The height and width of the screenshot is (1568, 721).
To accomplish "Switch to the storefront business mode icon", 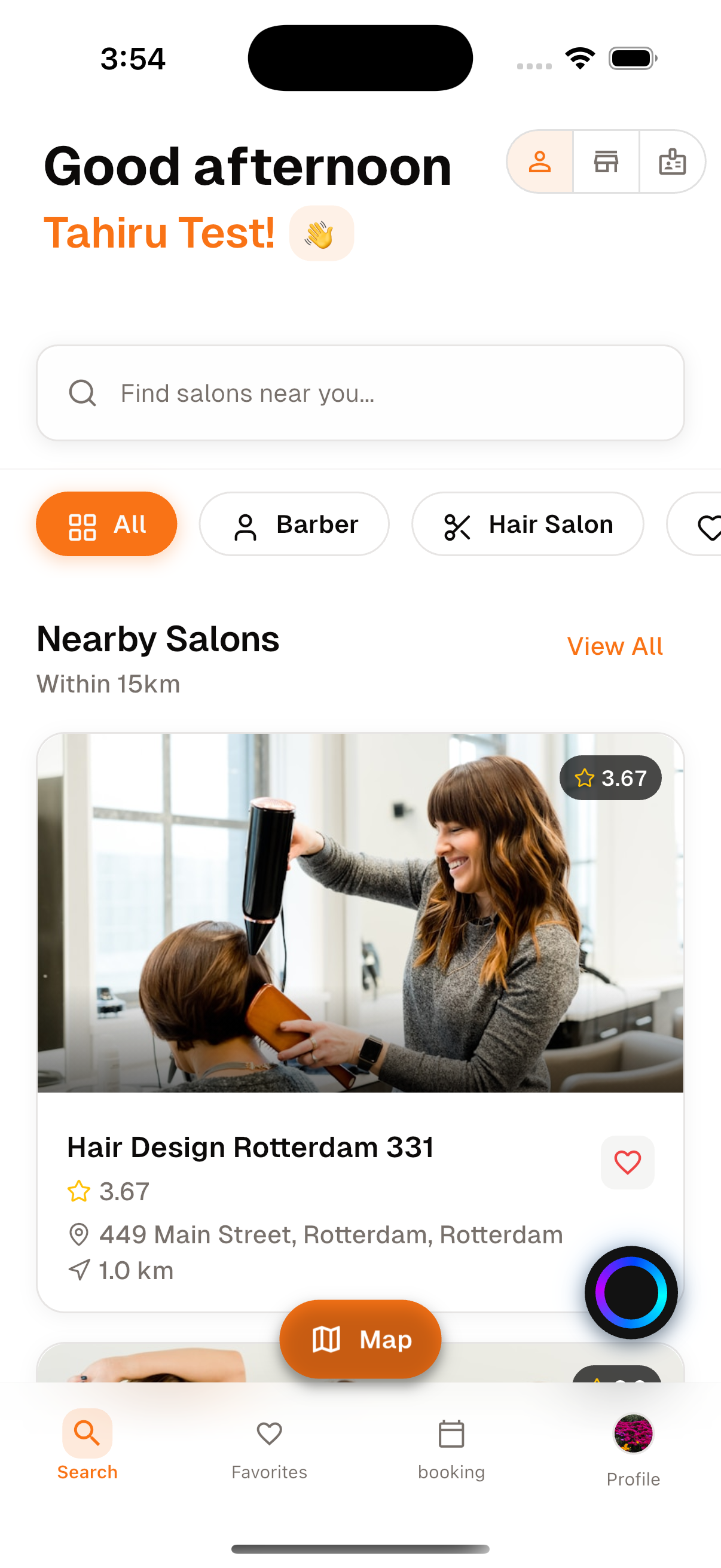I will tap(607, 162).
